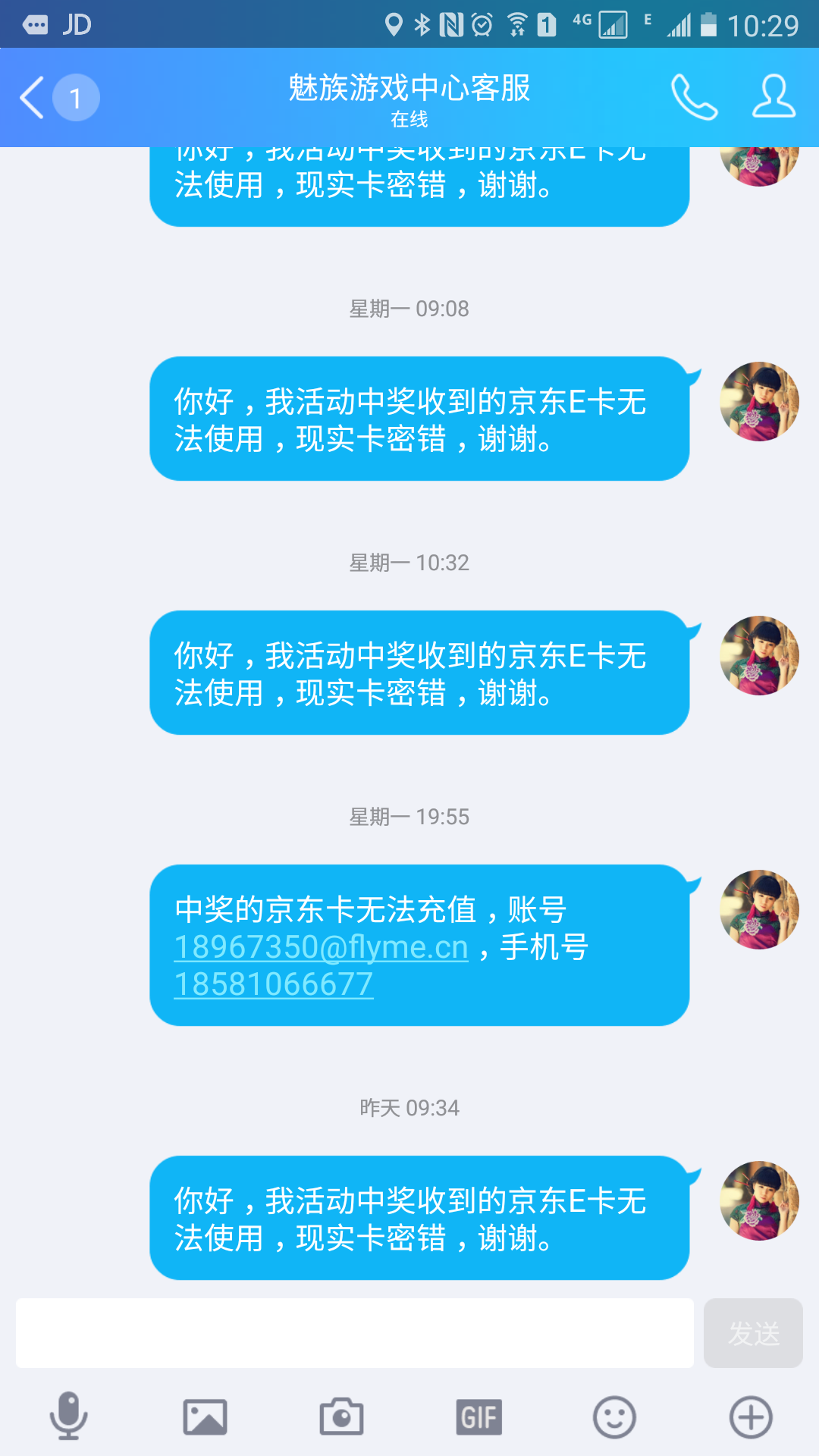Tap the battery indicator in status bar

tap(711, 23)
